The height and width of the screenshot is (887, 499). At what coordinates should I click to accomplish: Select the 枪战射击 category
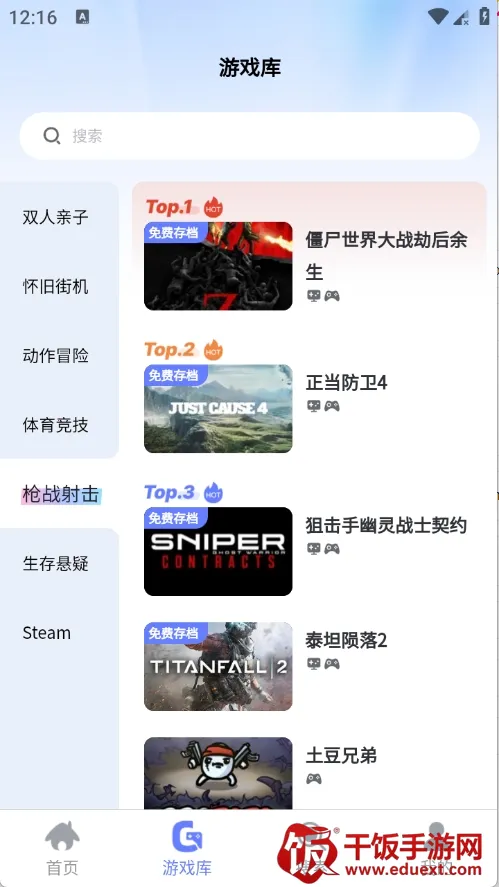click(61, 494)
